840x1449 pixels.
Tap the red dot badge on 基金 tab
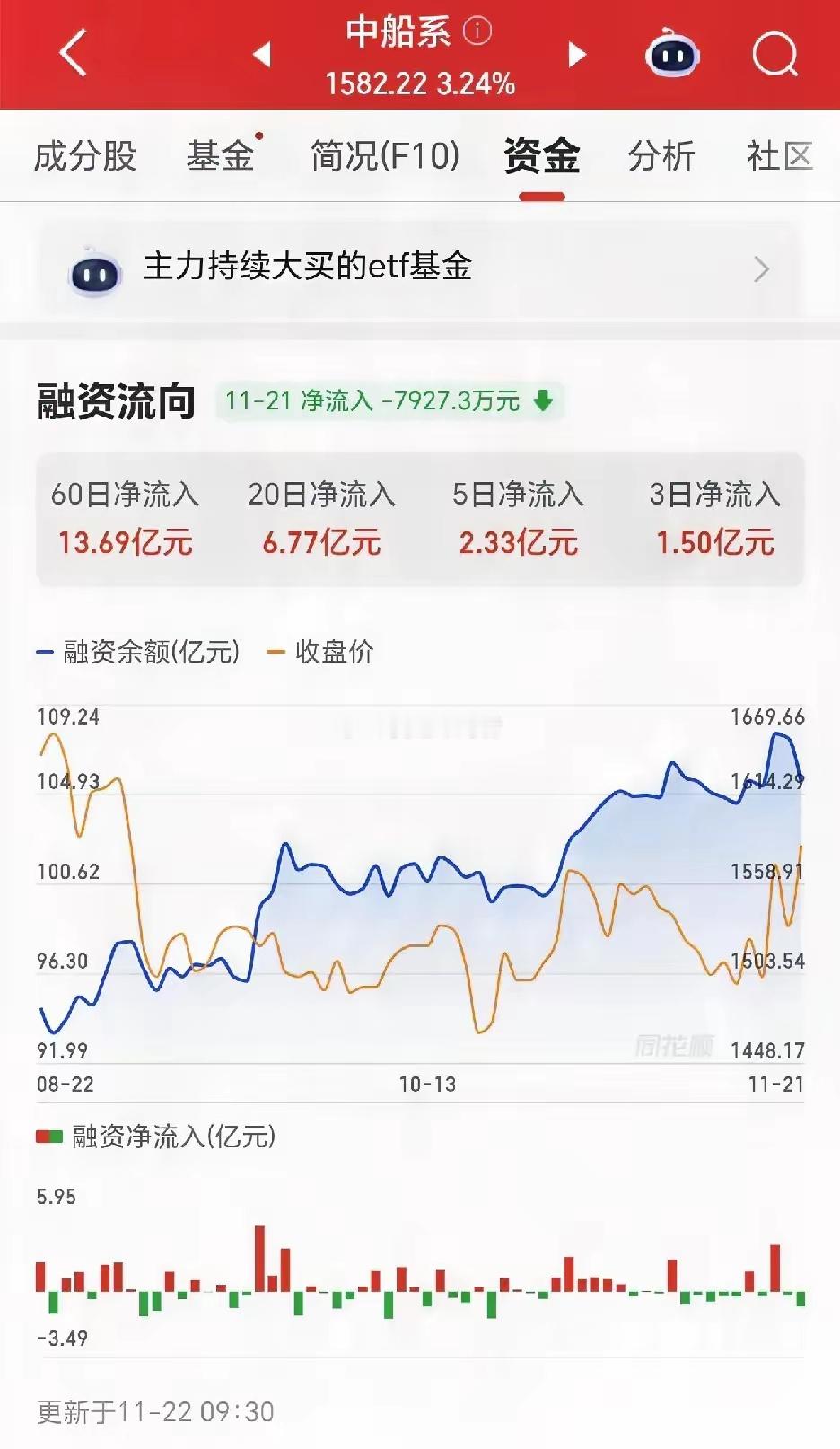258,135
